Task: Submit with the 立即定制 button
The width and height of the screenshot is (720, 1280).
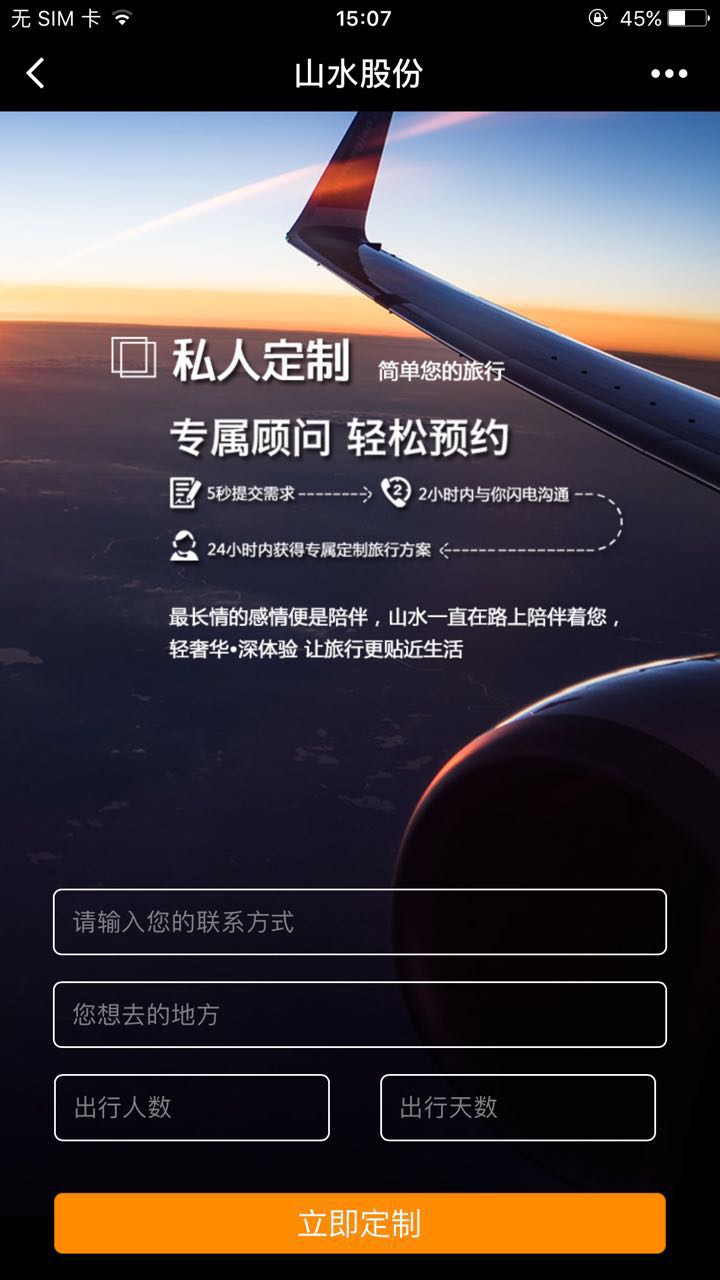Action: coord(360,1223)
